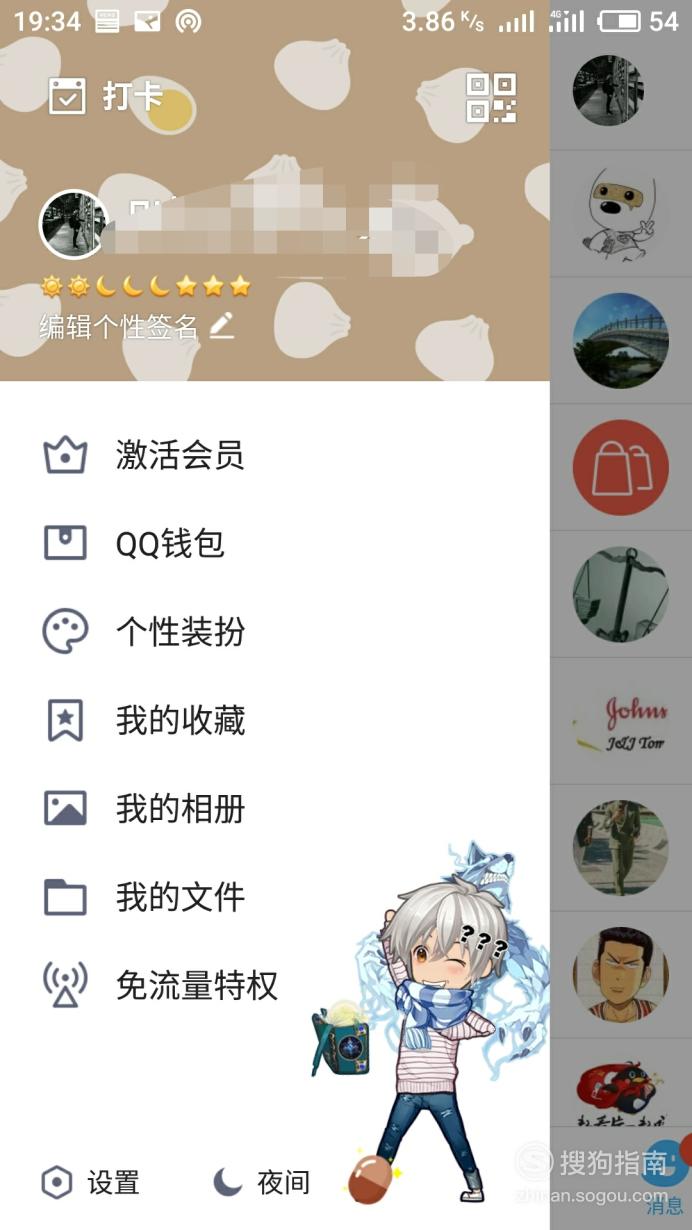Open QQ钱包 wallet
This screenshot has width=692, height=1230.
pyautogui.click(x=274, y=544)
